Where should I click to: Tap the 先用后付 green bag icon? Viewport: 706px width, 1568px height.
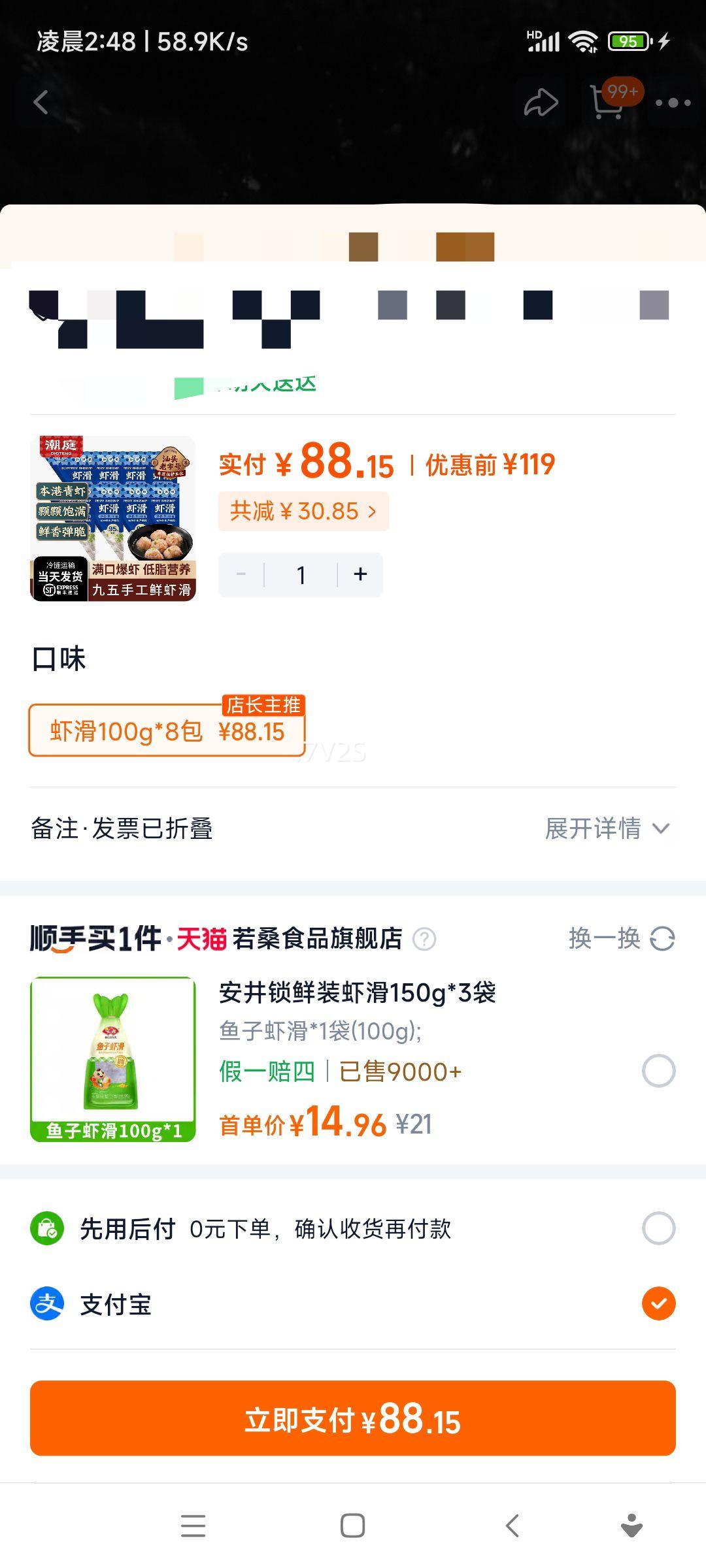(x=47, y=1227)
